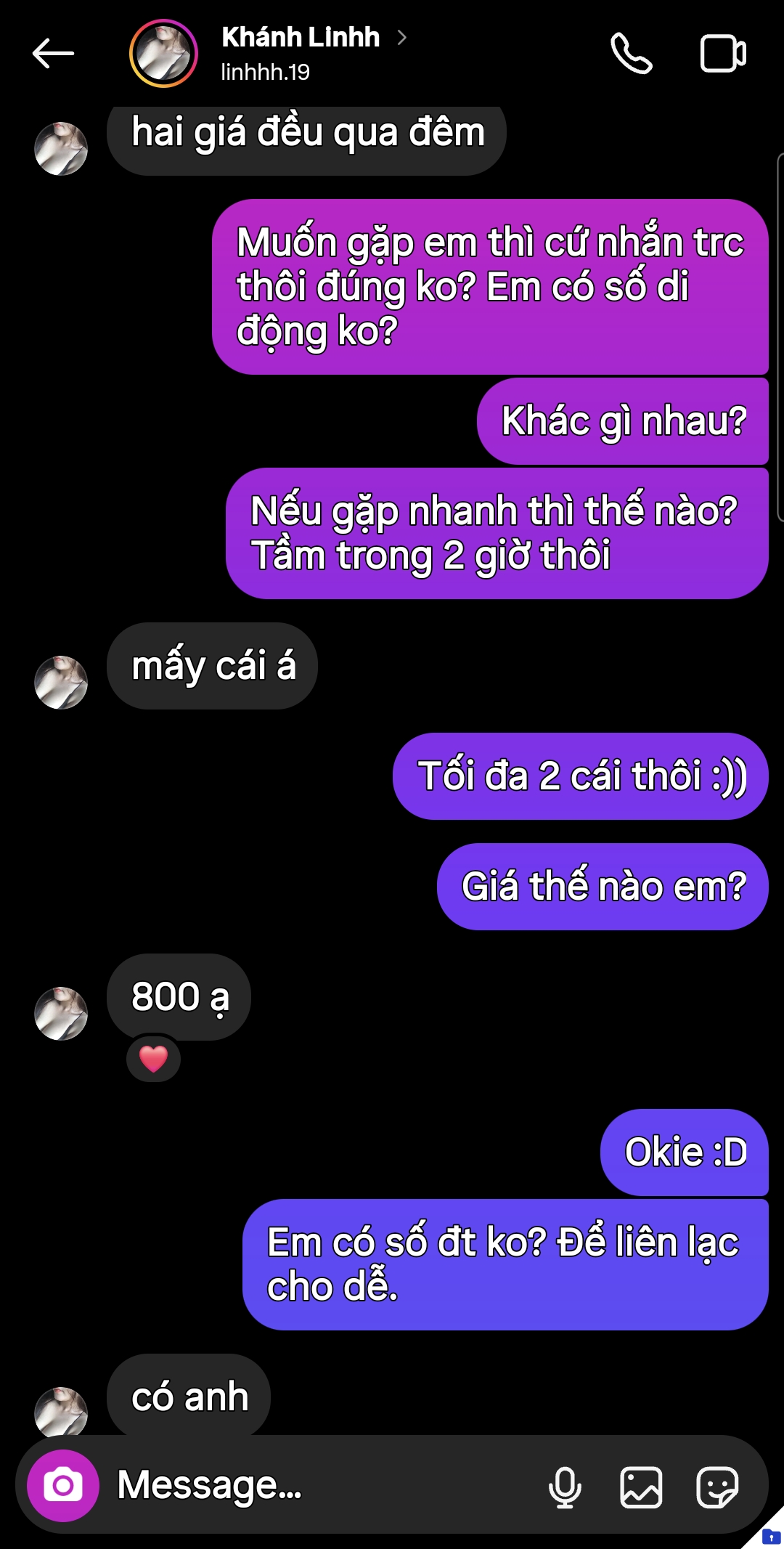Open Khánh Linhh's chat details
Screen dimensions: 784x1549
(301, 52)
